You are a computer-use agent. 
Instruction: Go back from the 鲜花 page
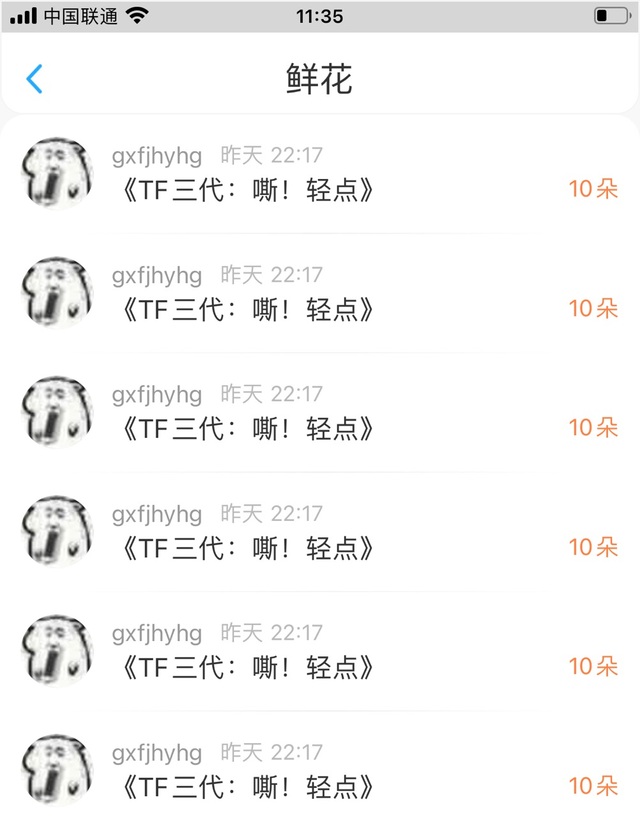point(35,79)
